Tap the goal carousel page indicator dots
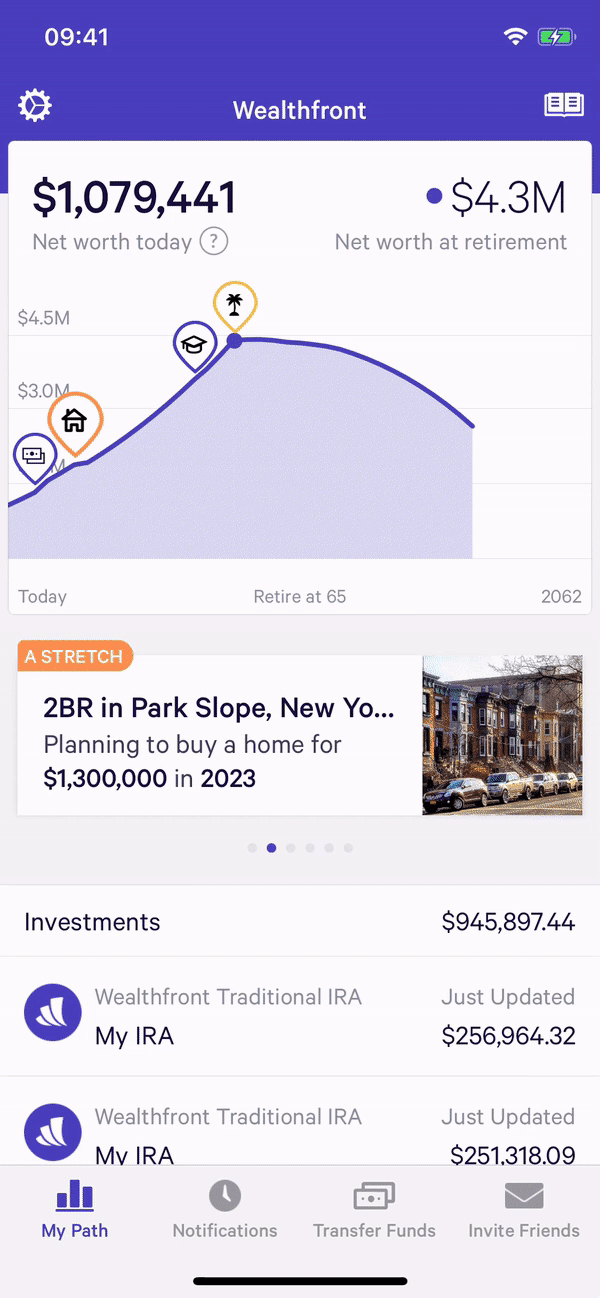600x1298 pixels. click(300, 848)
